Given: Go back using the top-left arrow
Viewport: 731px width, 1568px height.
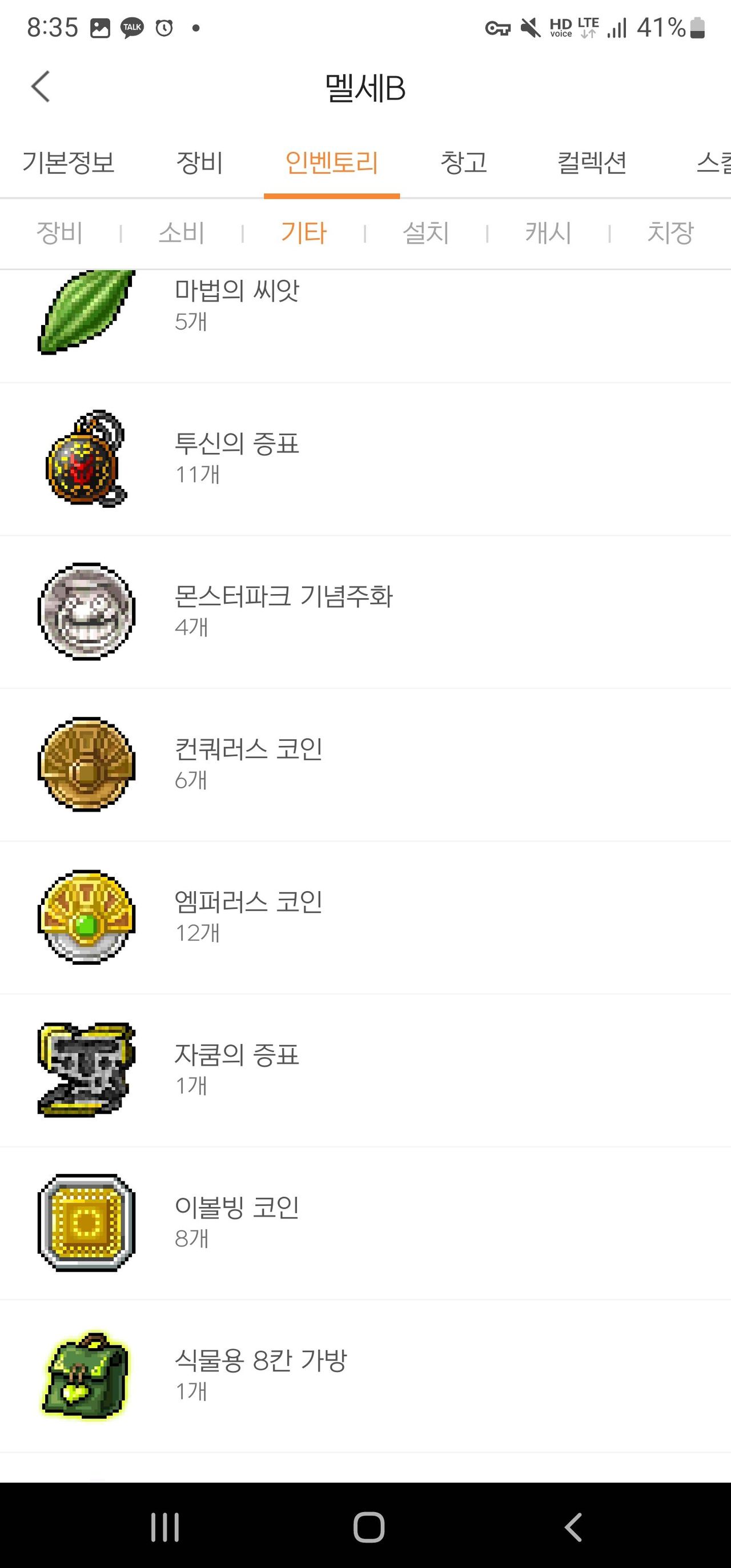Looking at the screenshot, I should (40, 86).
